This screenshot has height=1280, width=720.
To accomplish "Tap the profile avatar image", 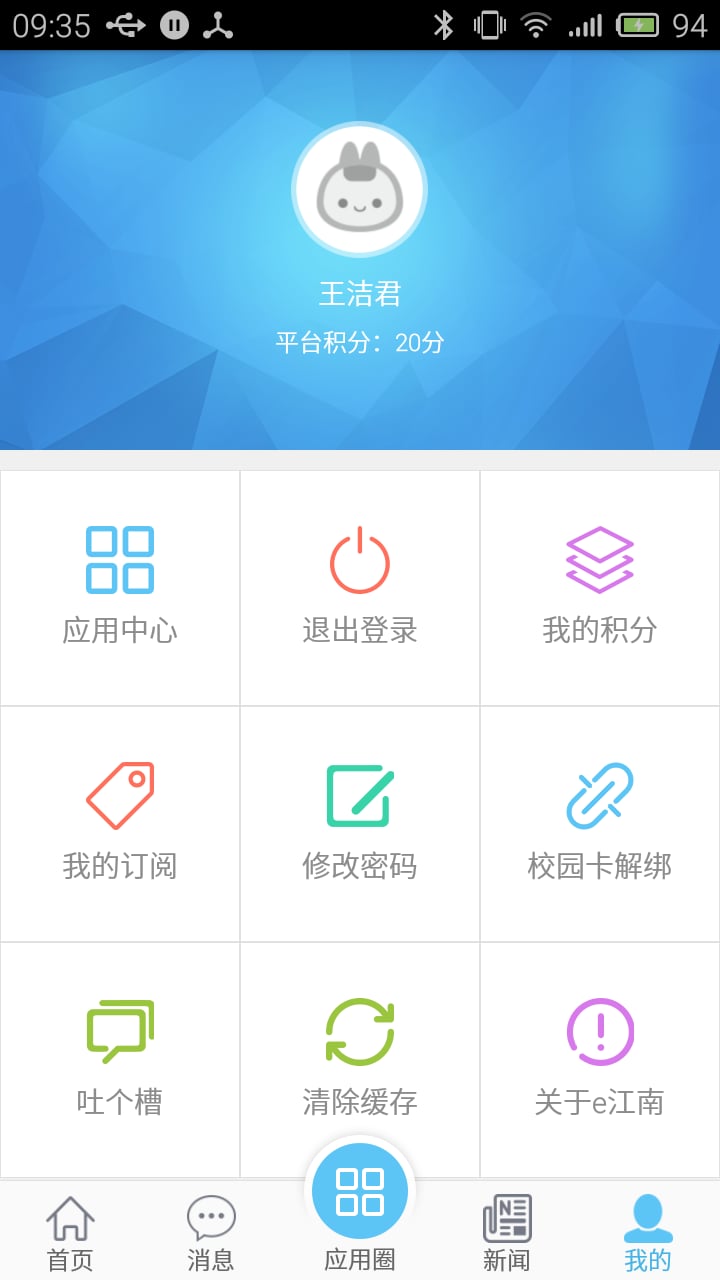I will click(x=360, y=188).
